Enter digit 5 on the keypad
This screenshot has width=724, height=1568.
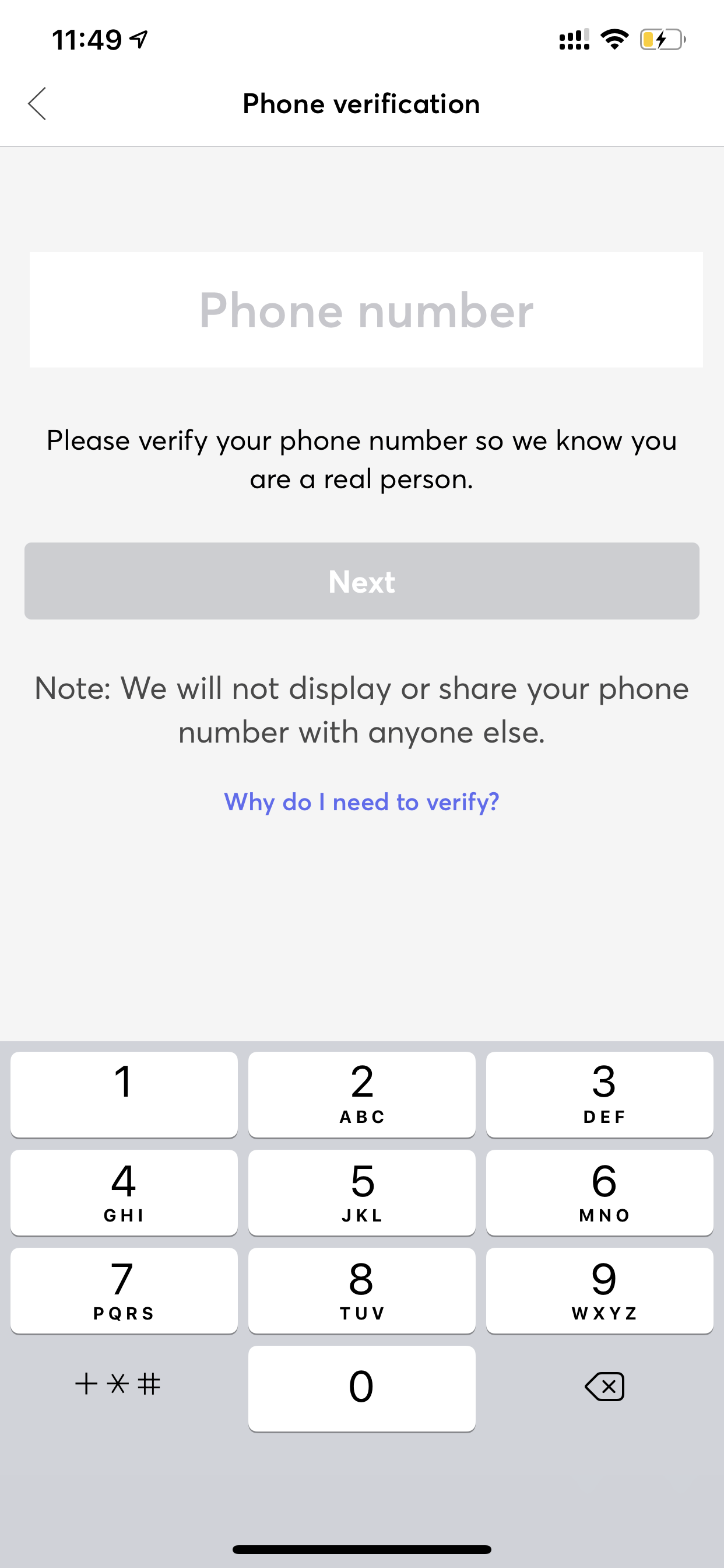point(361,1192)
